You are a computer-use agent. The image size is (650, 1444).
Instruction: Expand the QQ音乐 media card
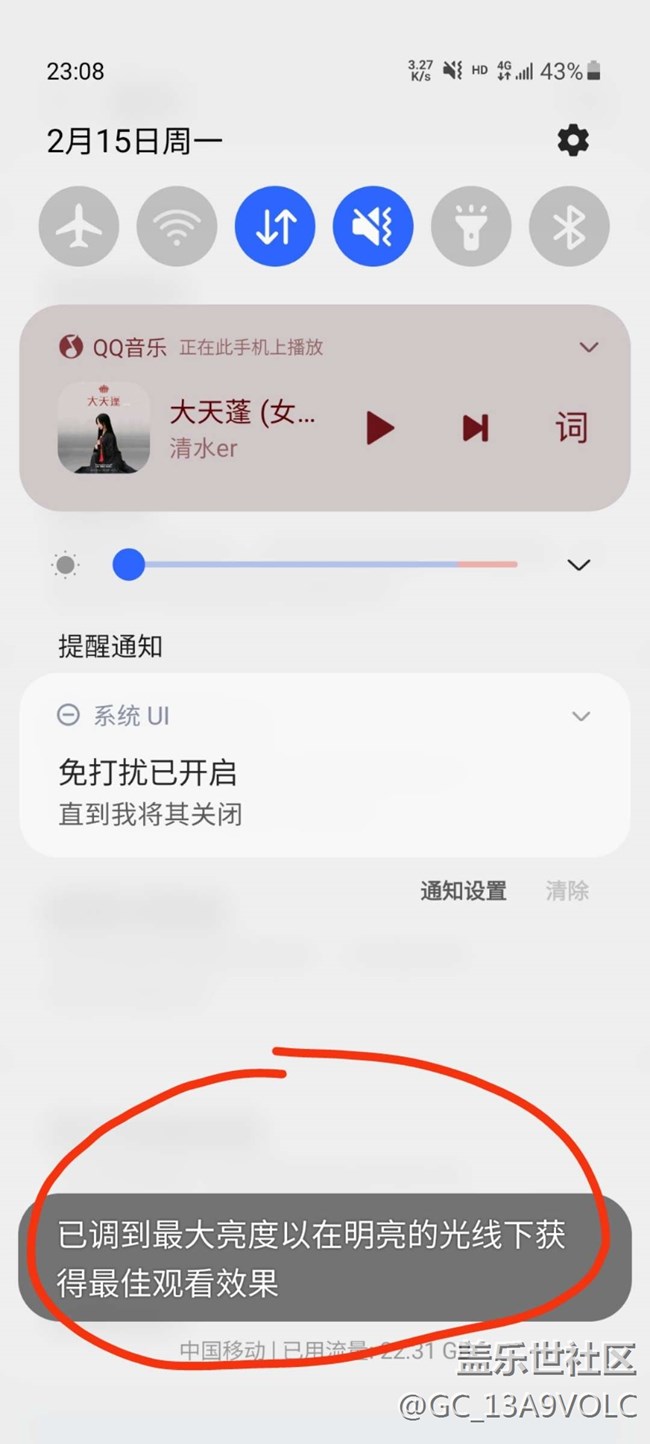589,347
